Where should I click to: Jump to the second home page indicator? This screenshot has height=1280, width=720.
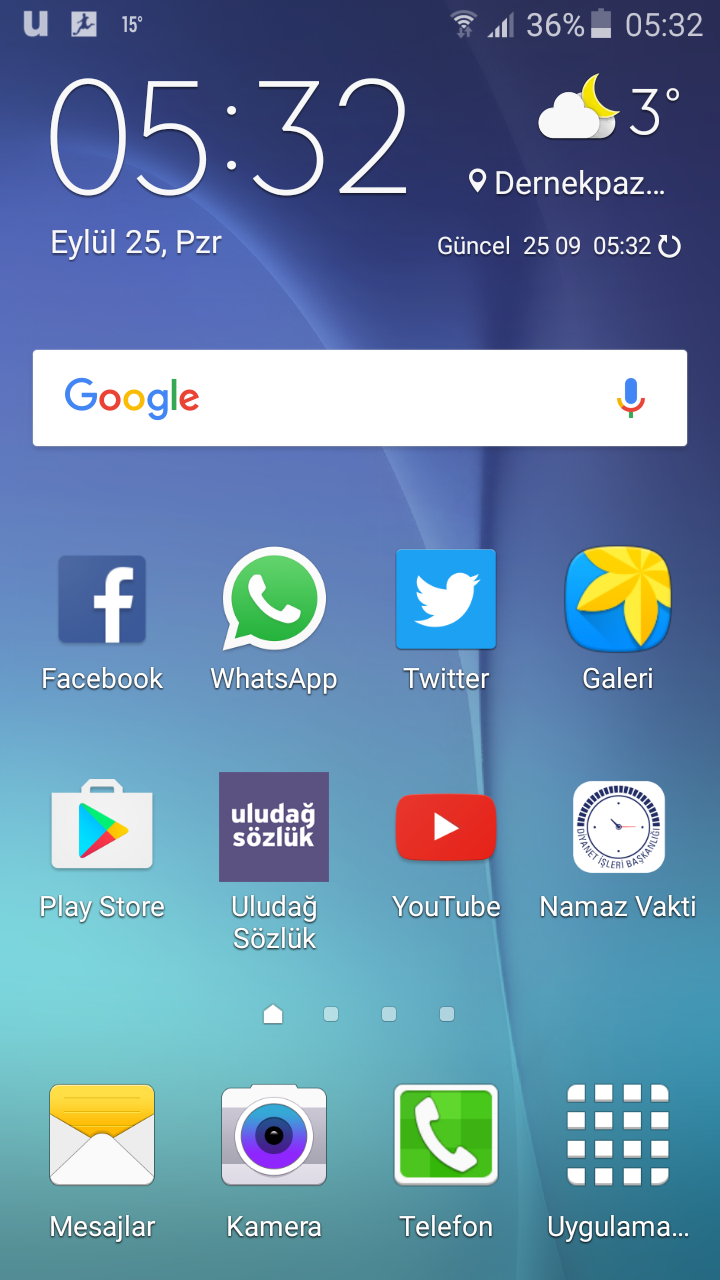pos(331,1014)
